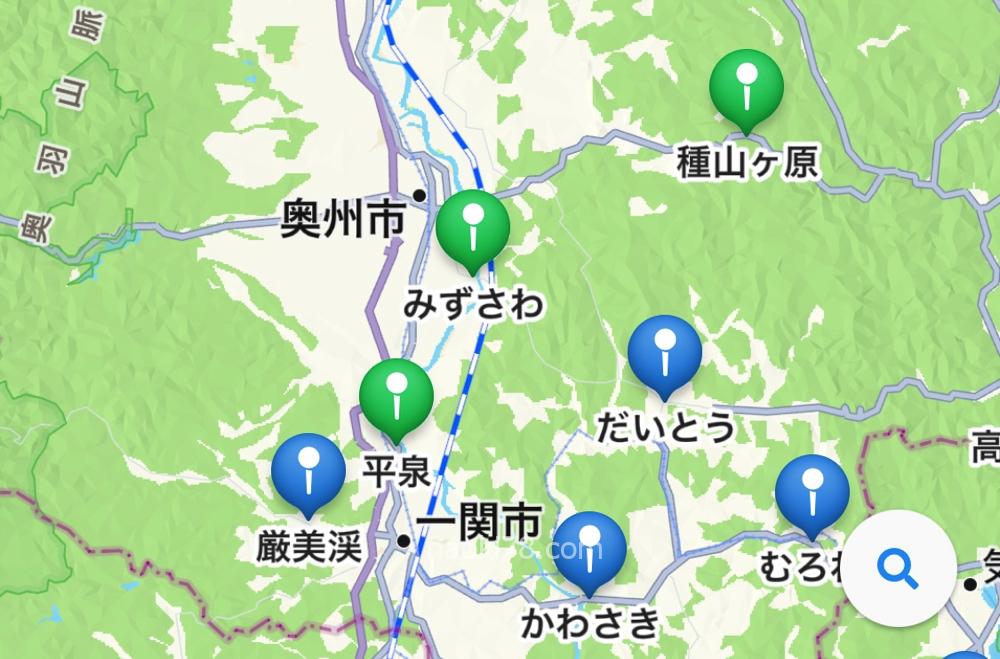Select the green pin at 種山ヶ原
Viewport: 1000px width, 659px height.
(746, 88)
